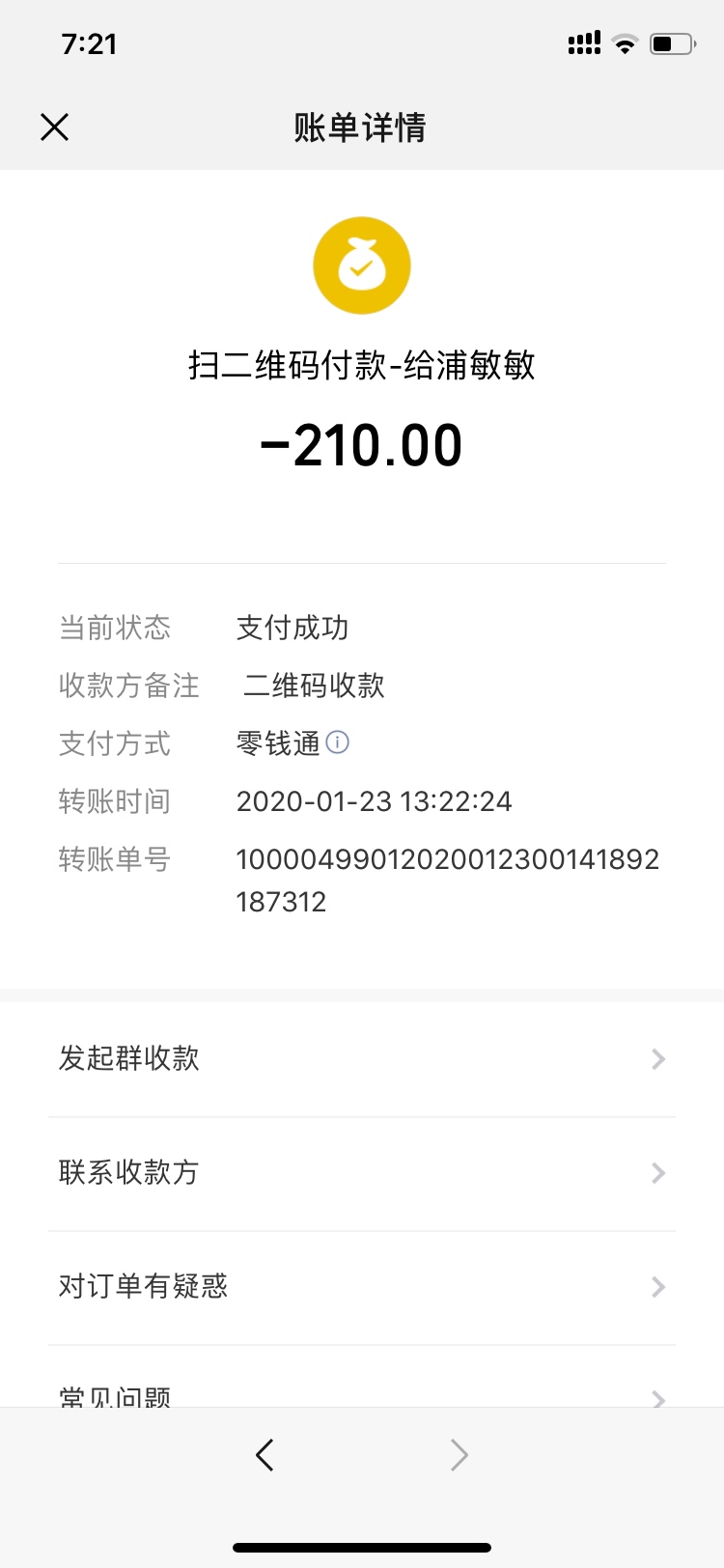Open 发起群收款
724x1568 pixels.
coord(362,1059)
